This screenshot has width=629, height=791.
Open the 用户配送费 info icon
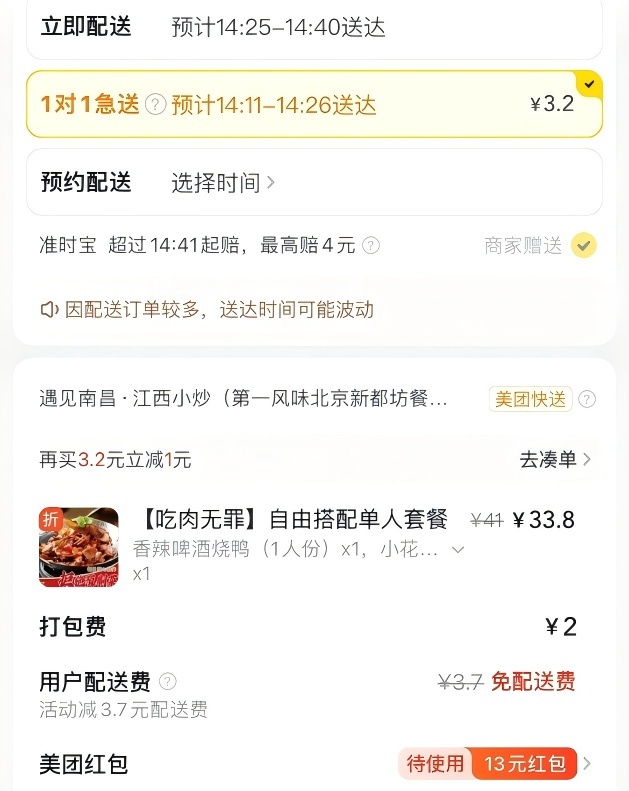click(x=168, y=682)
